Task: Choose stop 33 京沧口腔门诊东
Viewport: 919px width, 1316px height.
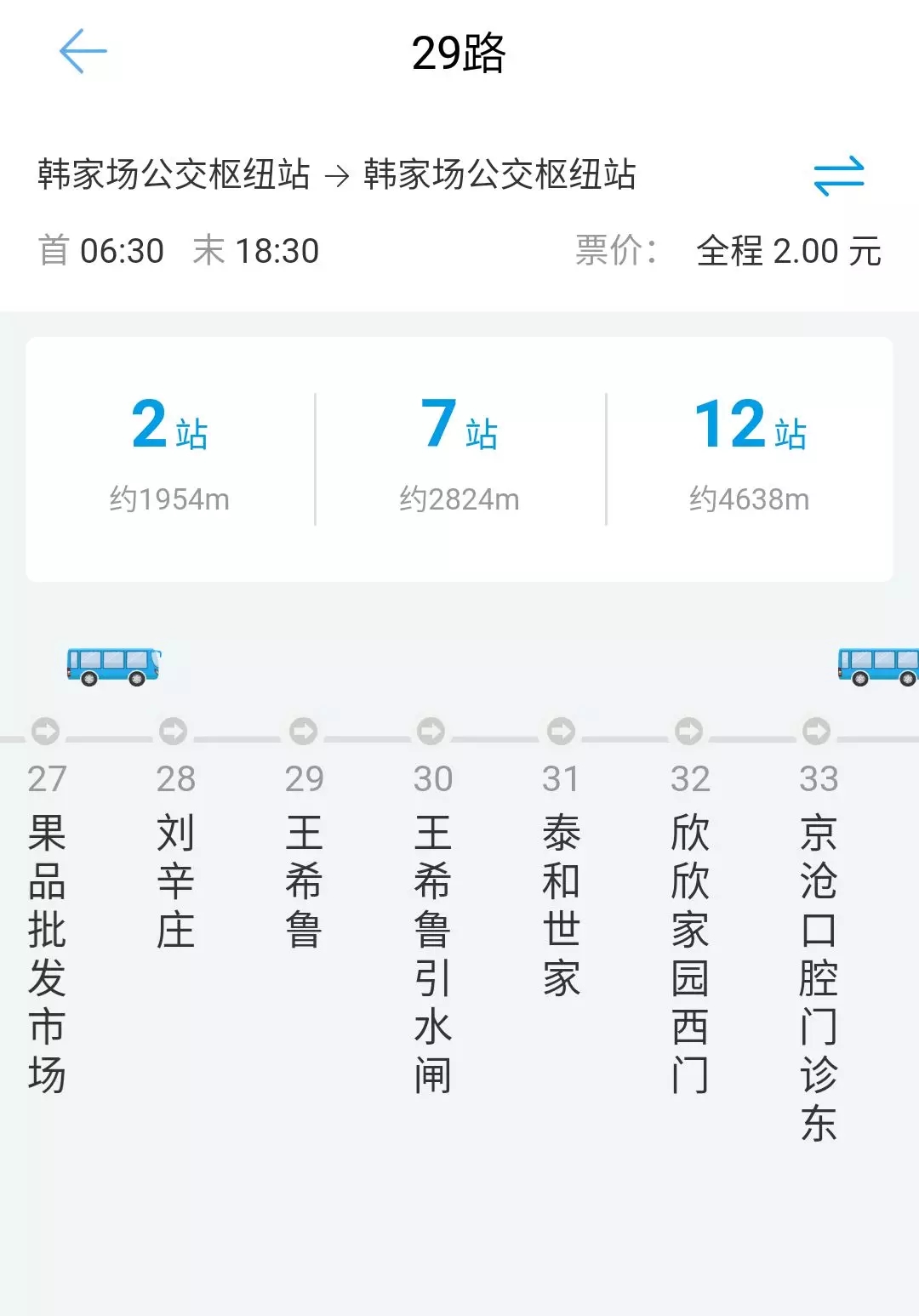Action: click(x=818, y=953)
